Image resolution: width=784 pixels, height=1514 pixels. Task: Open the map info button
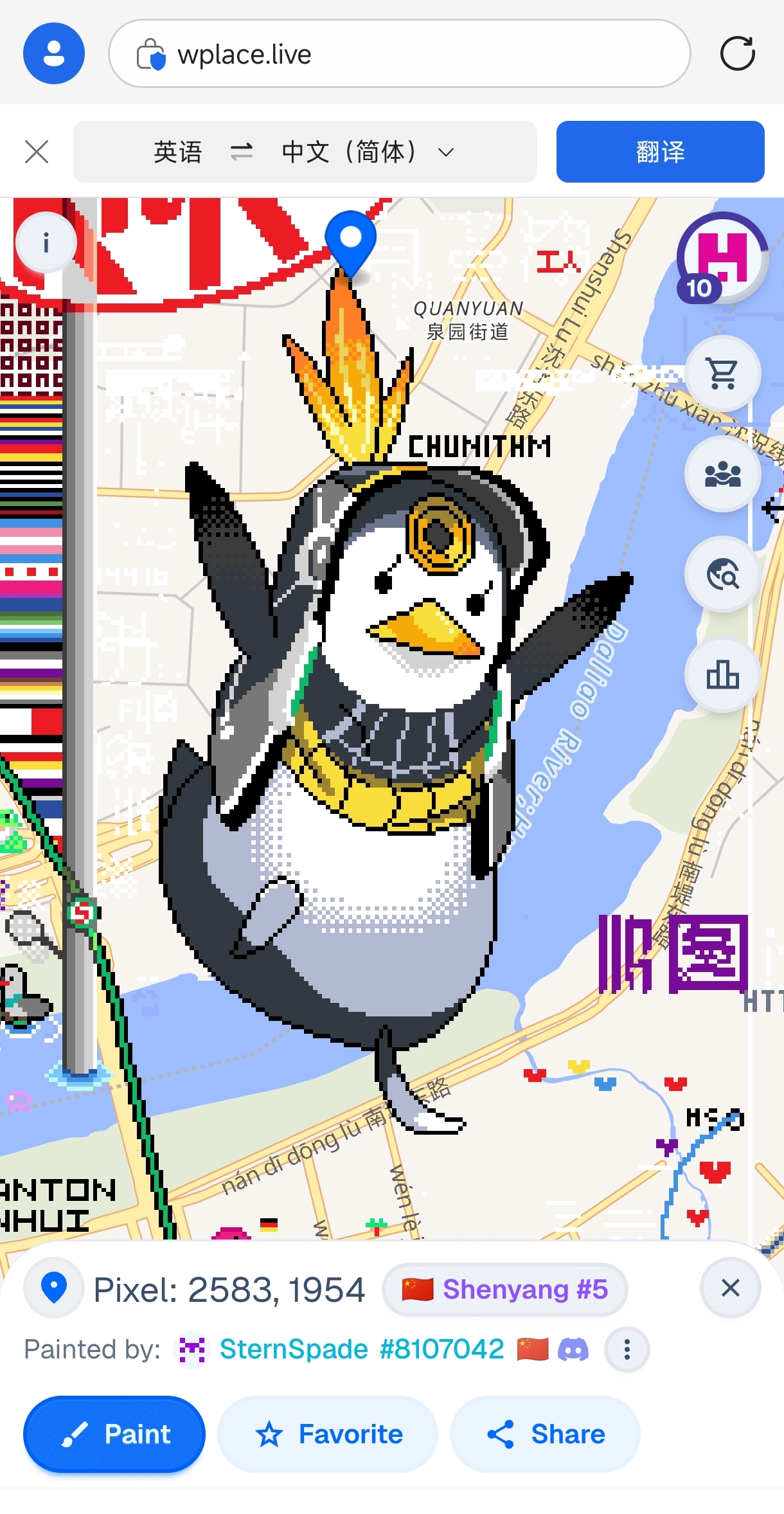click(46, 243)
